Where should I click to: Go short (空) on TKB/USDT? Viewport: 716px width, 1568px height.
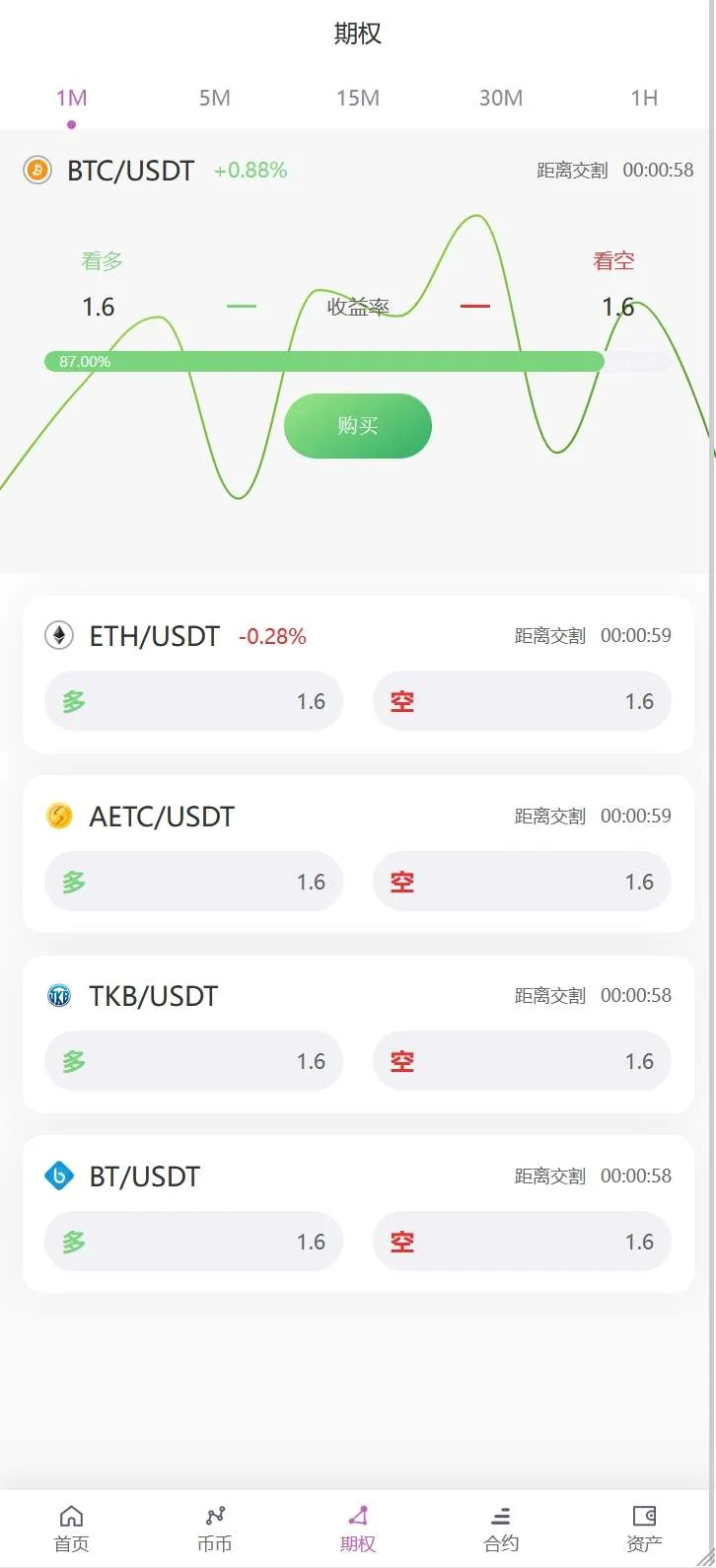click(x=522, y=1061)
